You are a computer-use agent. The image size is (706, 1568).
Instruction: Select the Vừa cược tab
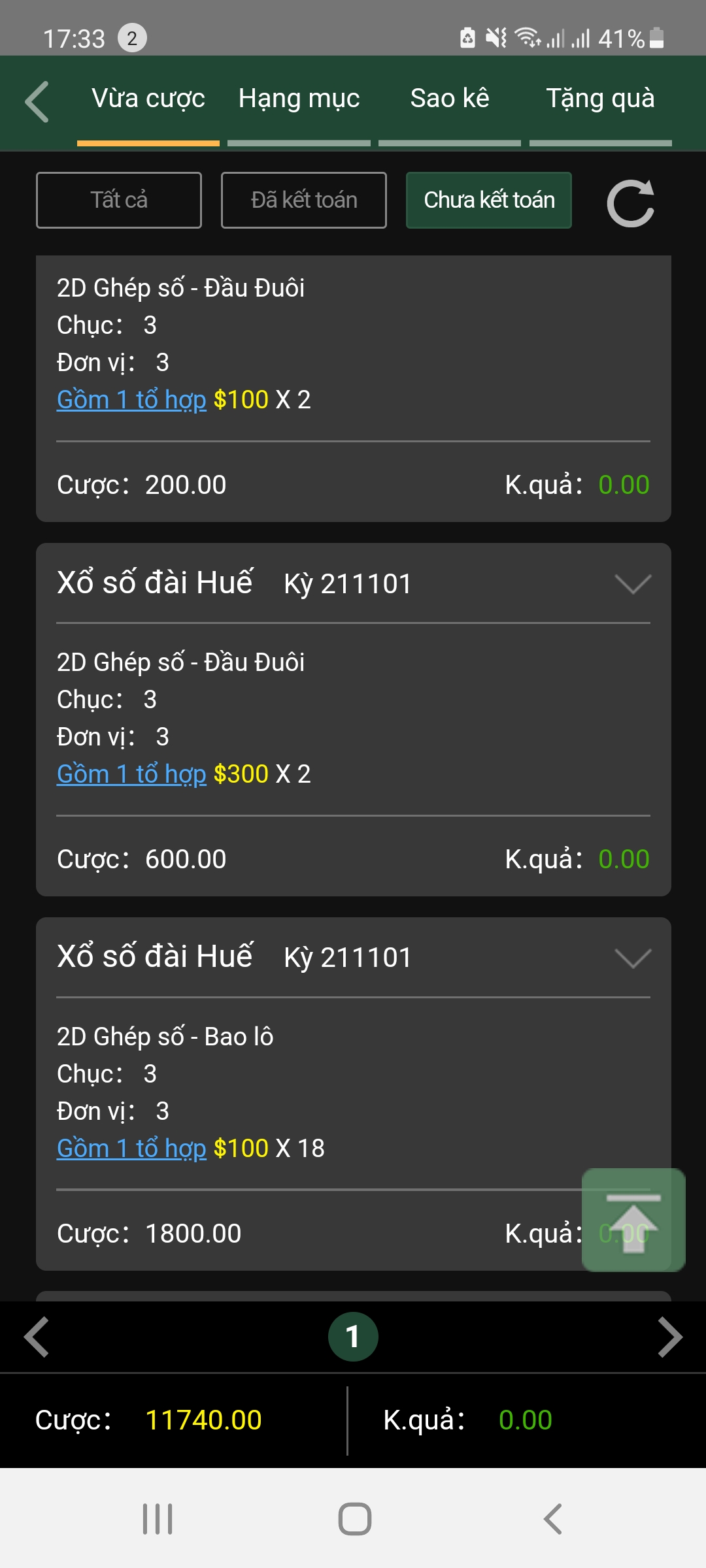[148, 99]
